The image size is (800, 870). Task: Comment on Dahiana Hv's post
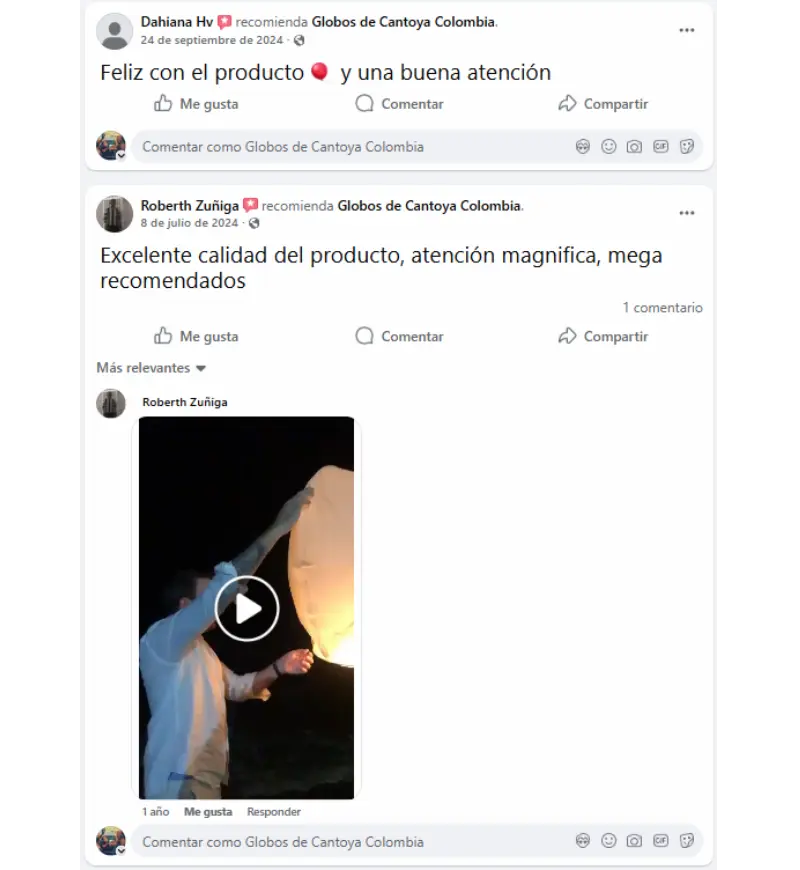click(x=399, y=104)
